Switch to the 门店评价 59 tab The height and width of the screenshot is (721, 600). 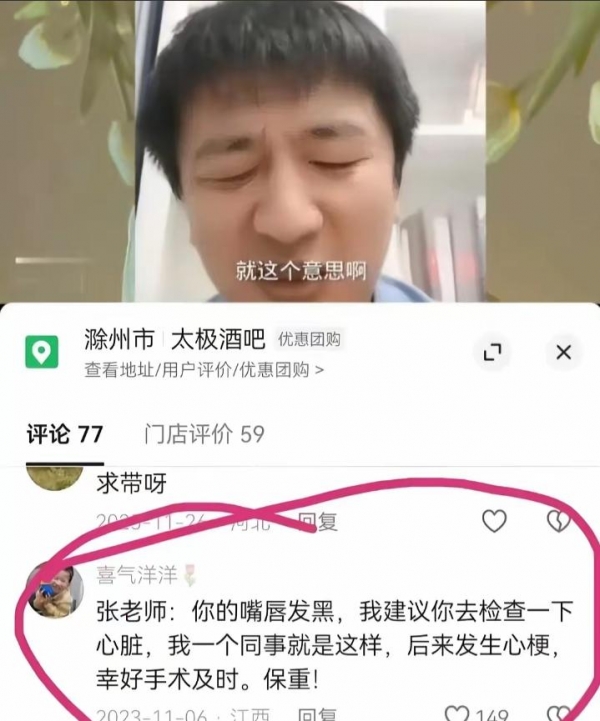click(204, 434)
